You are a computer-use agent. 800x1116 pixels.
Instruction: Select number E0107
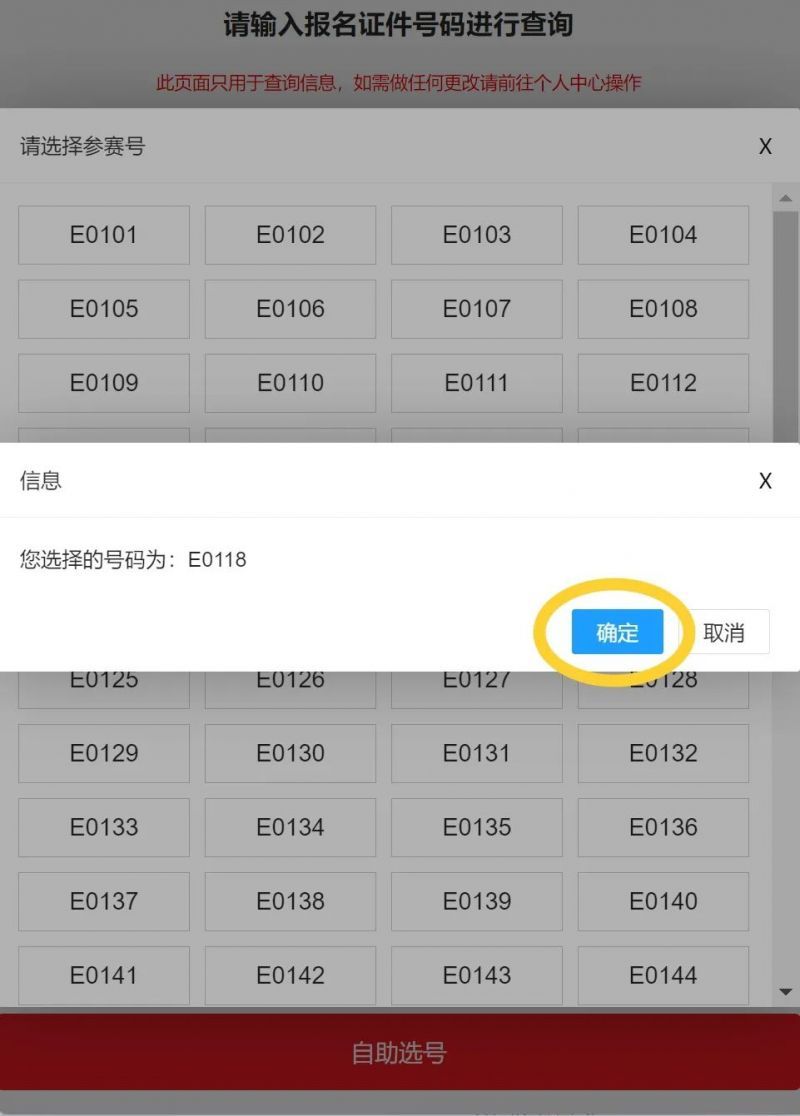click(477, 309)
